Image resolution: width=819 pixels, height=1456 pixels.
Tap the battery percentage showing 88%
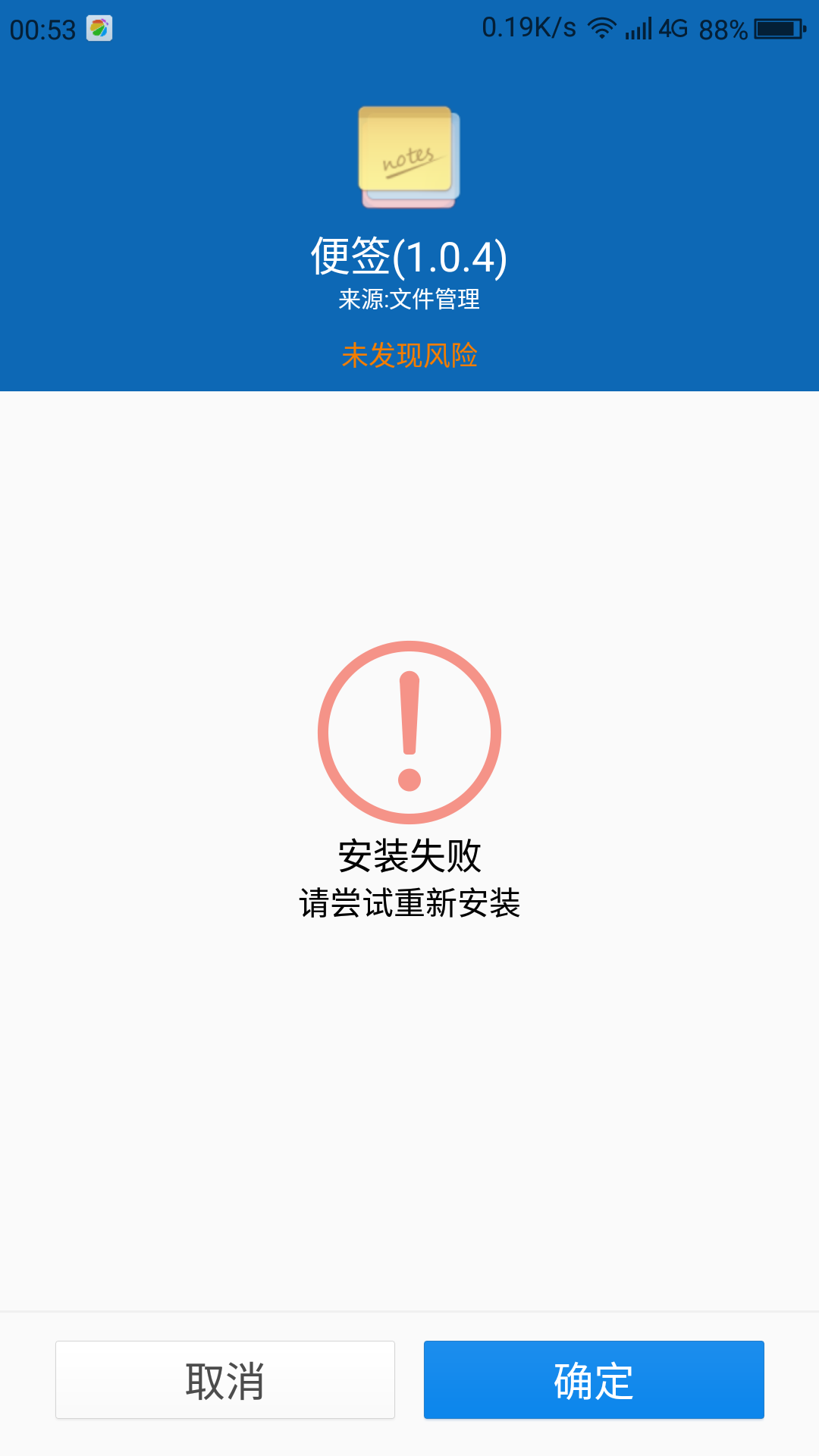pyautogui.click(x=724, y=30)
